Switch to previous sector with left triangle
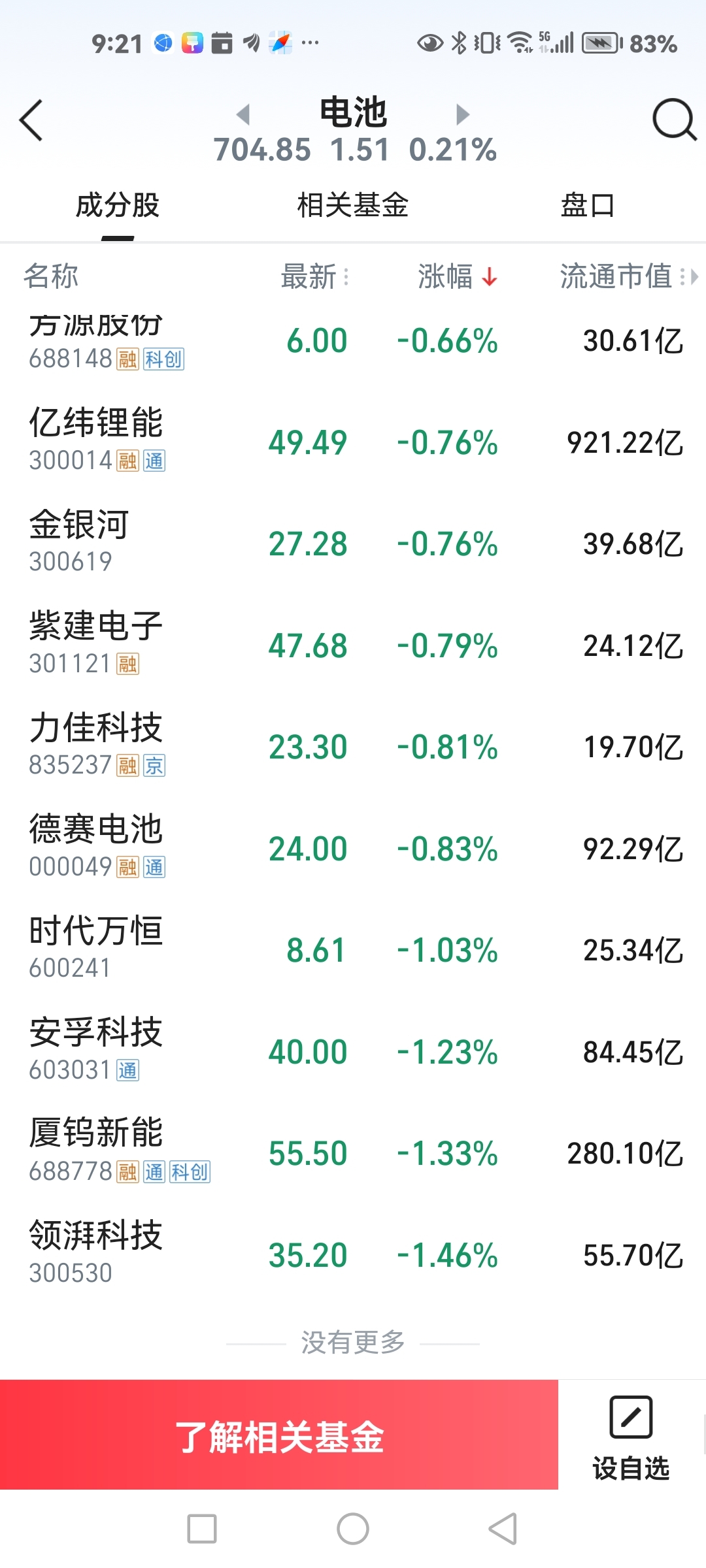706x1568 pixels. (244, 114)
